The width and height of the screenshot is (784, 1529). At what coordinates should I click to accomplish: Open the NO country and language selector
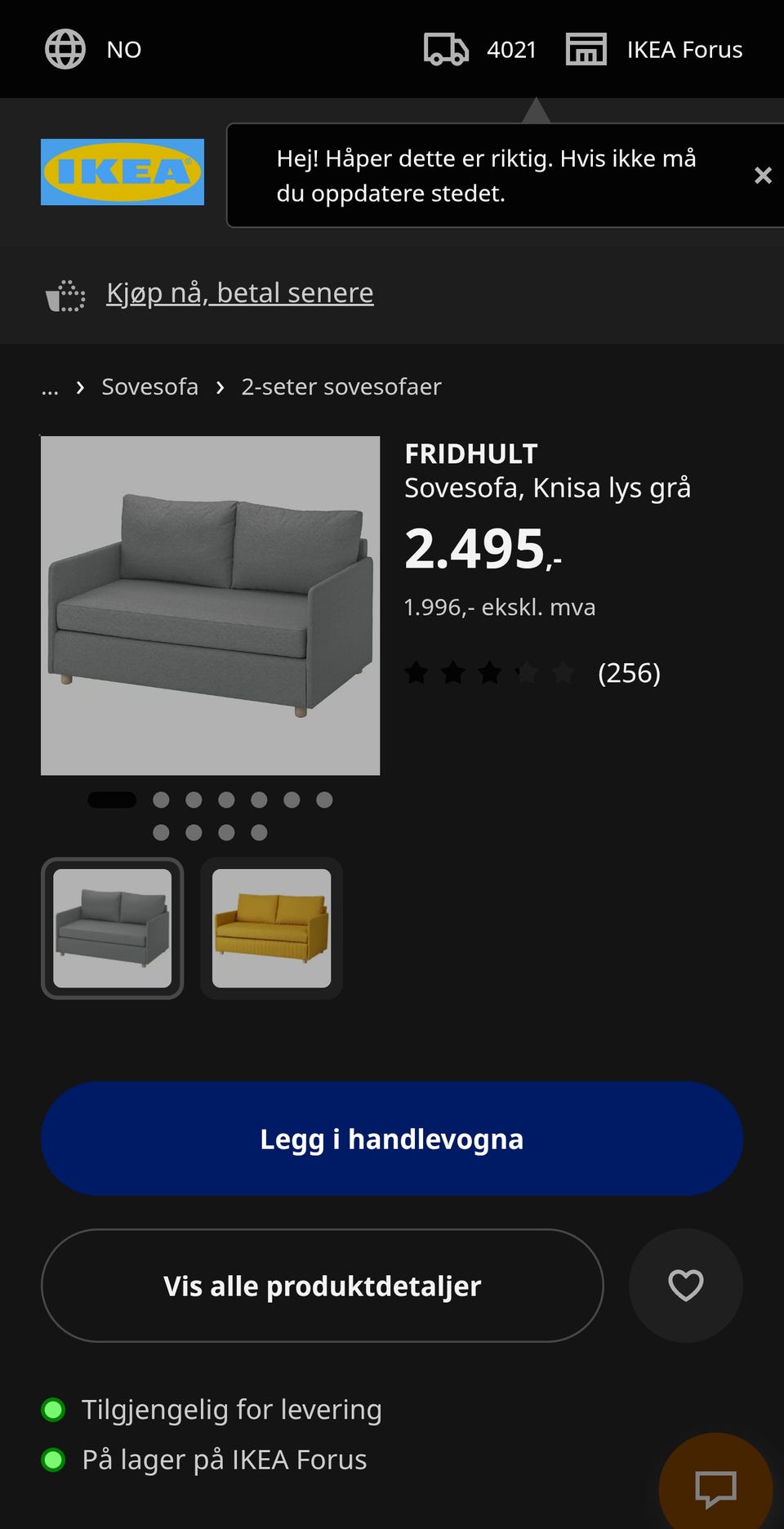click(93, 49)
